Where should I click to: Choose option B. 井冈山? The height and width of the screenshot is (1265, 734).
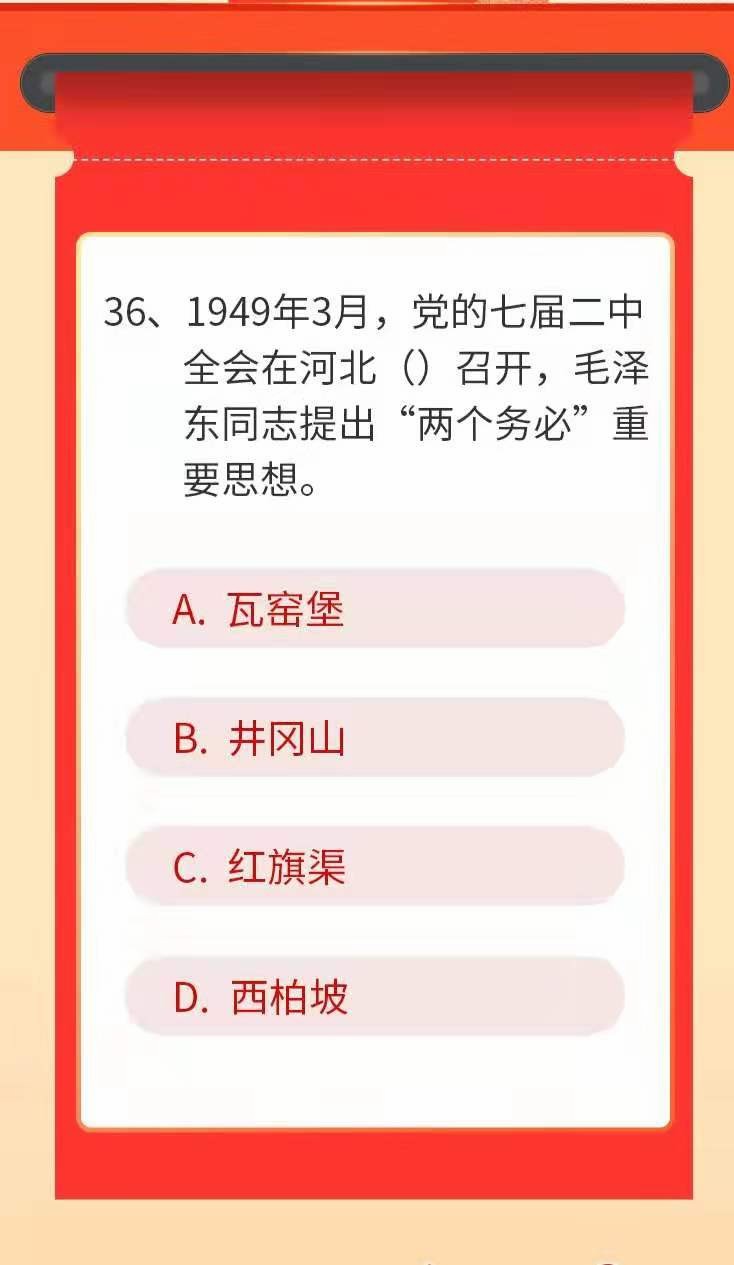[x=375, y=738]
